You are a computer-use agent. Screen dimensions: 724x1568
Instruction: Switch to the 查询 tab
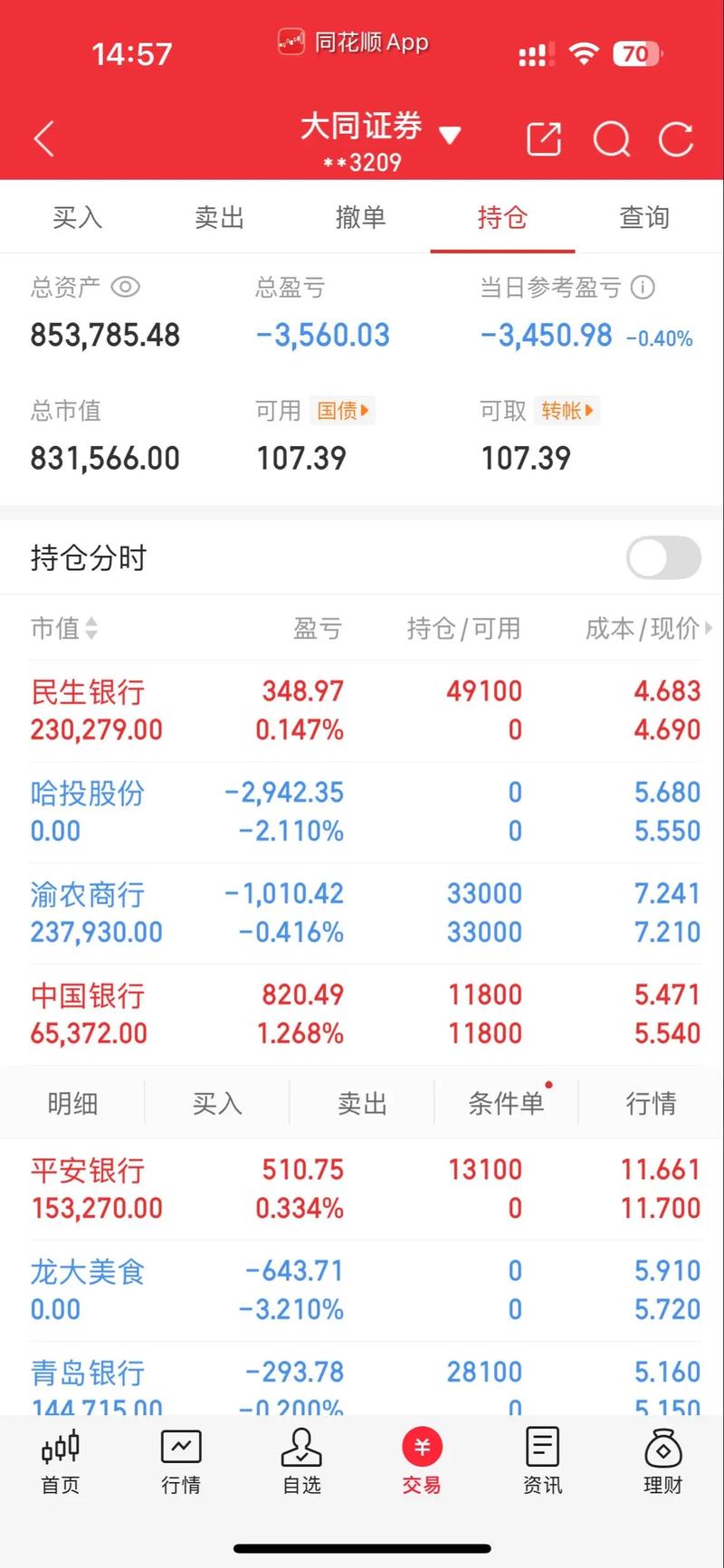[643, 217]
